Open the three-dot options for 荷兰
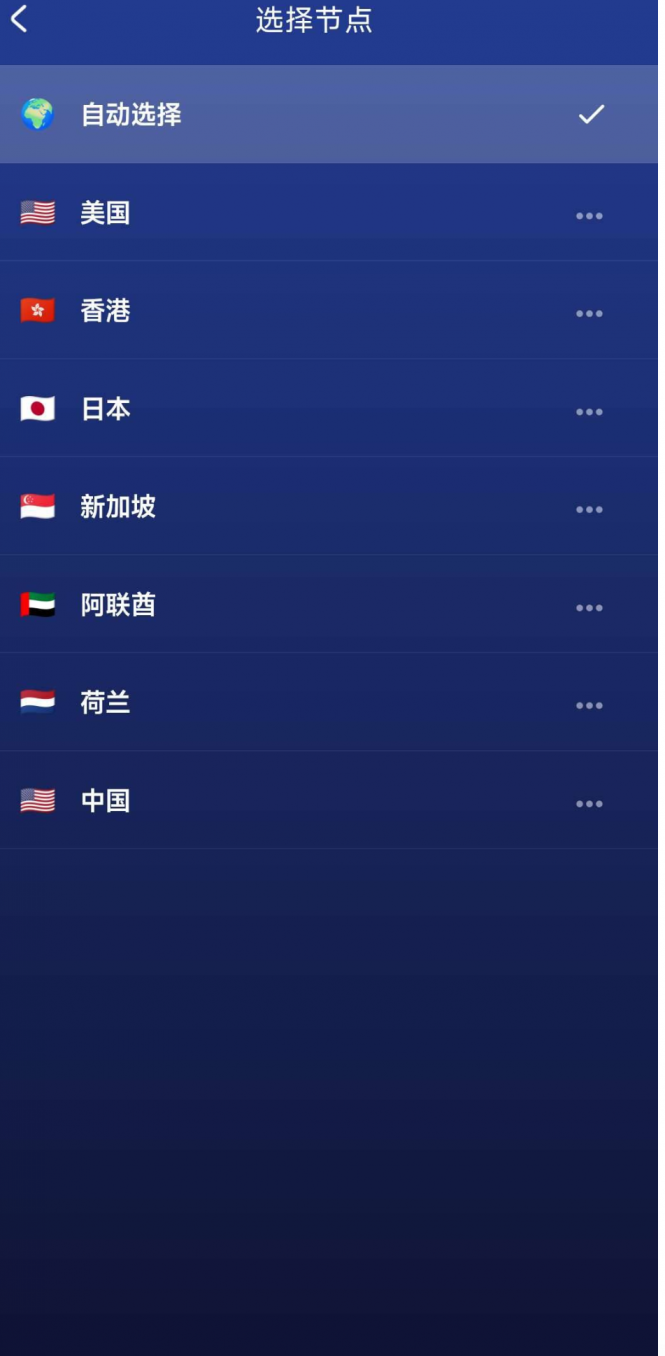665x1356 pixels. click(x=589, y=706)
